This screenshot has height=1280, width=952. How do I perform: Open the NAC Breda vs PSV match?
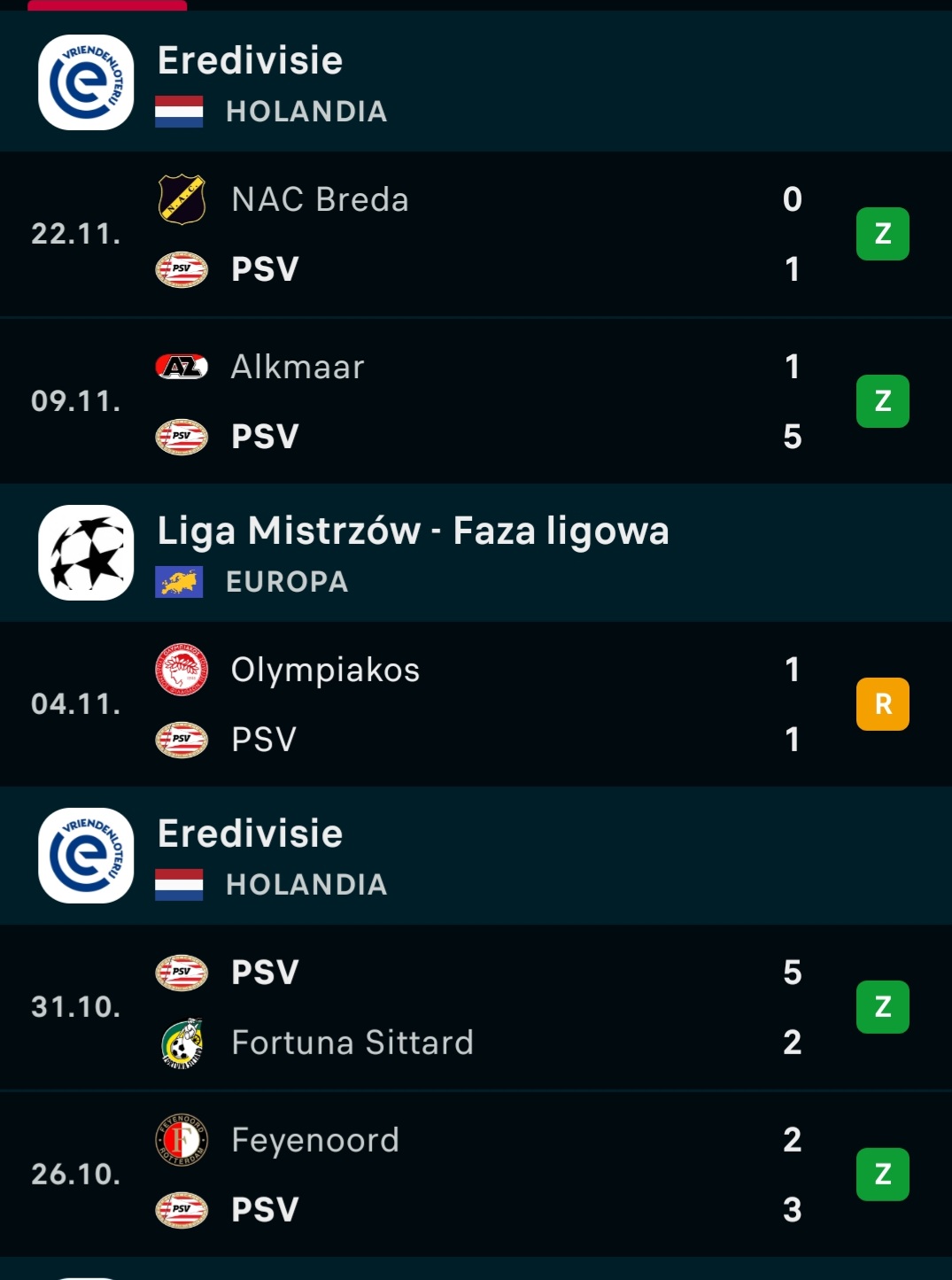[x=476, y=234]
